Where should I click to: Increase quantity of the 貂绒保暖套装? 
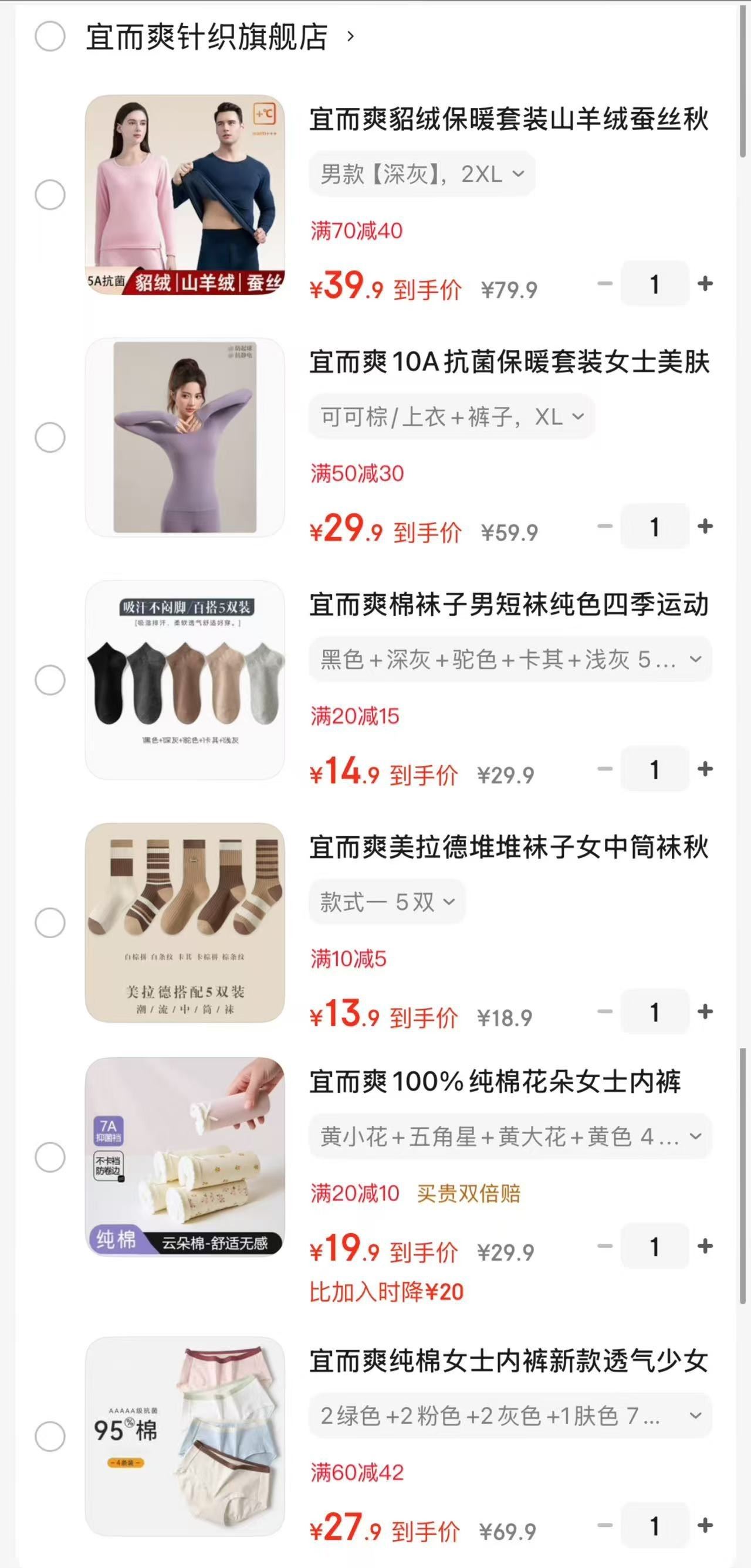pyautogui.click(x=705, y=284)
